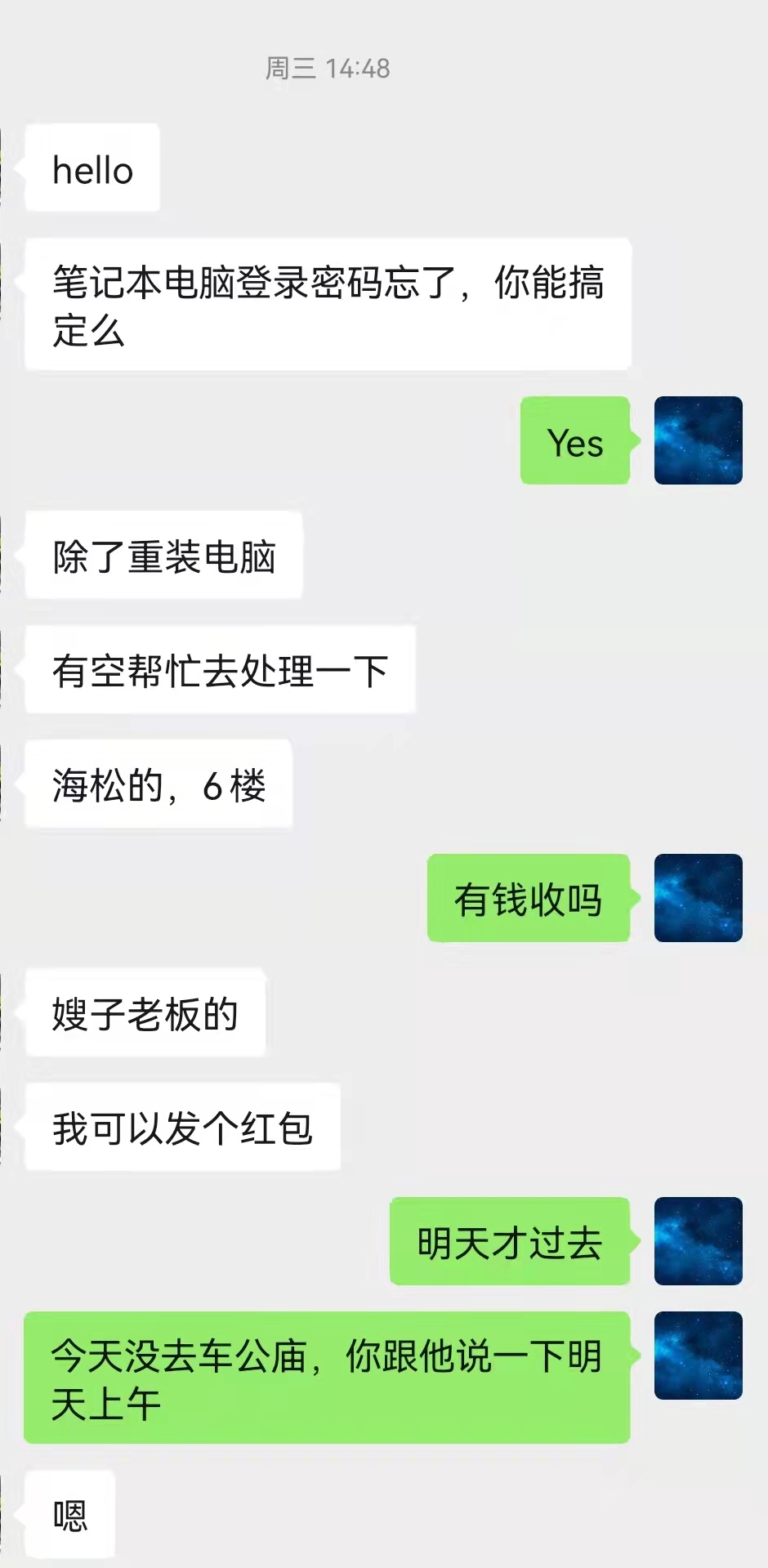Tap the "周三 14:48" timestamp label
This screenshot has height=1568, width=768.
(327, 69)
